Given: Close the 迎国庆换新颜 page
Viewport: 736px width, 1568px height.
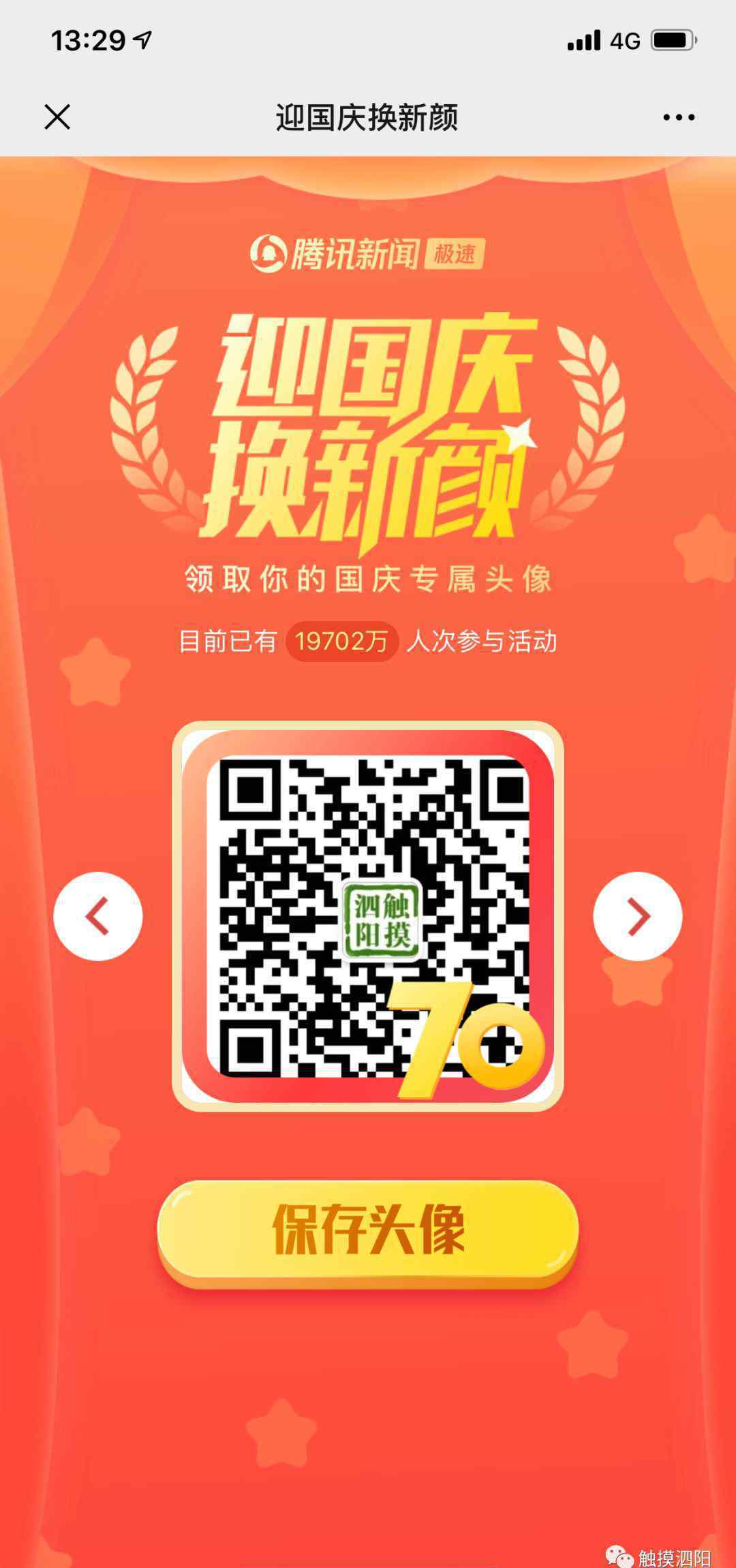Looking at the screenshot, I should tap(57, 117).
